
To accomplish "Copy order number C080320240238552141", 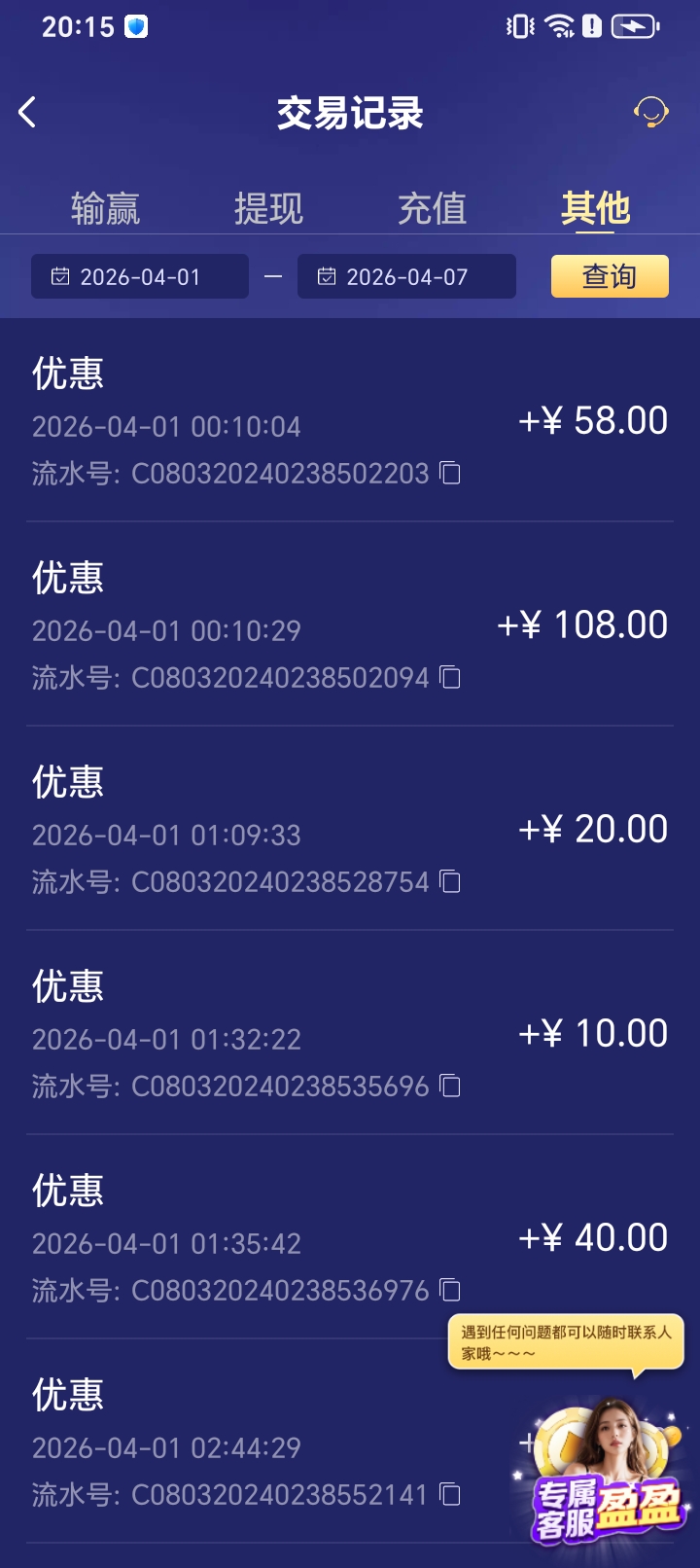I will pyautogui.click(x=450, y=1495).
